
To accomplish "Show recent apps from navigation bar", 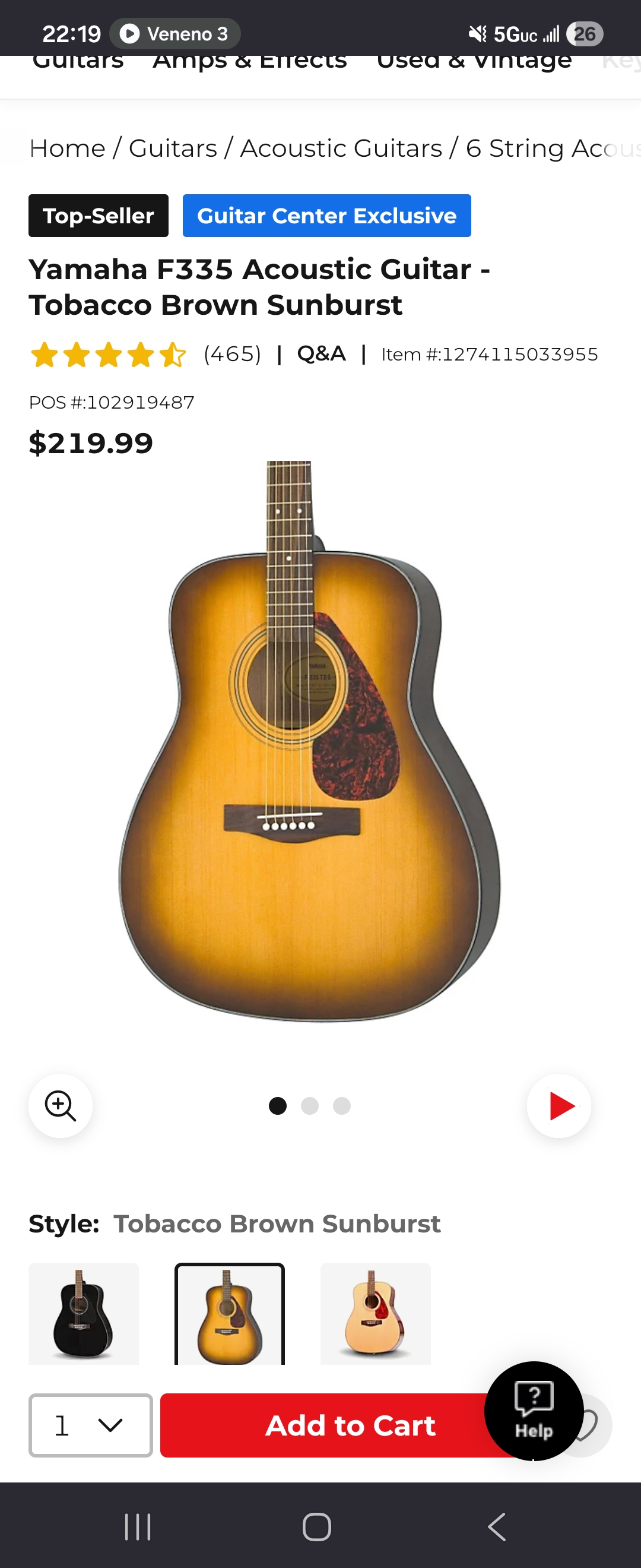I will (x=138, y=1526).
